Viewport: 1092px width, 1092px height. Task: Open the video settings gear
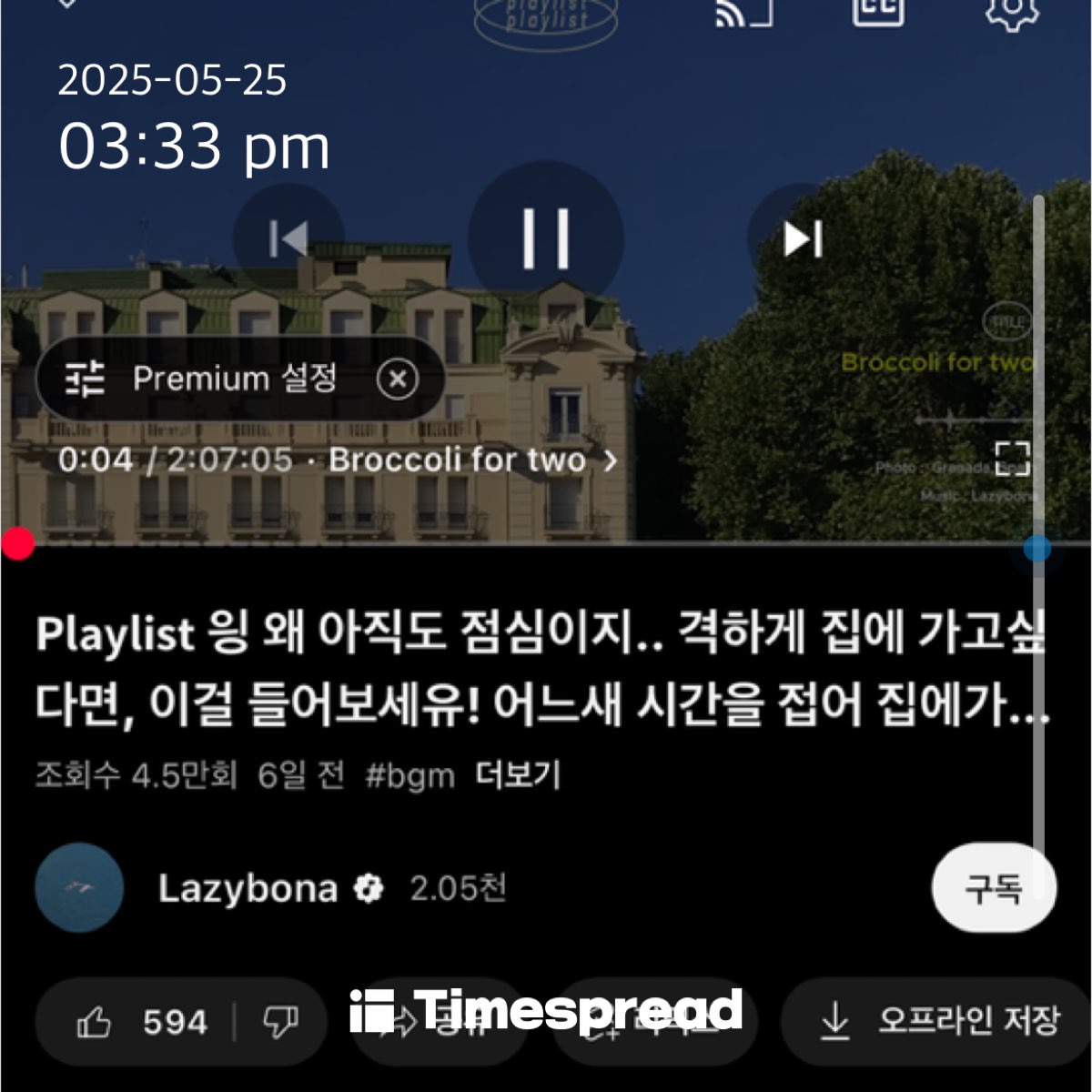1011,11
